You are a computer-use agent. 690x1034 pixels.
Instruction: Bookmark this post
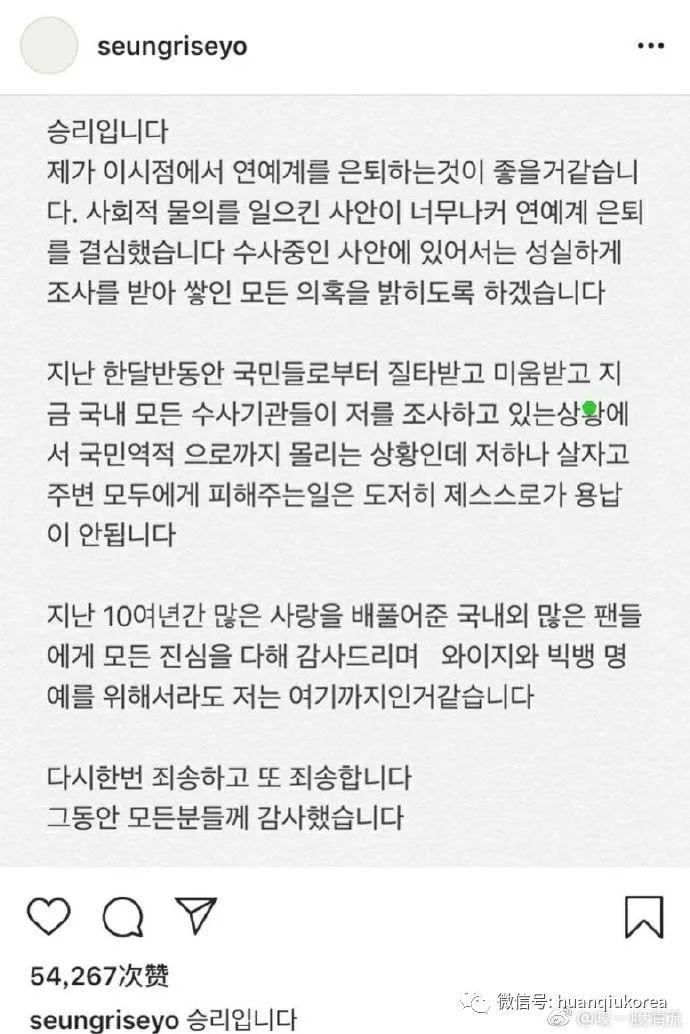(x=645, y=915)
